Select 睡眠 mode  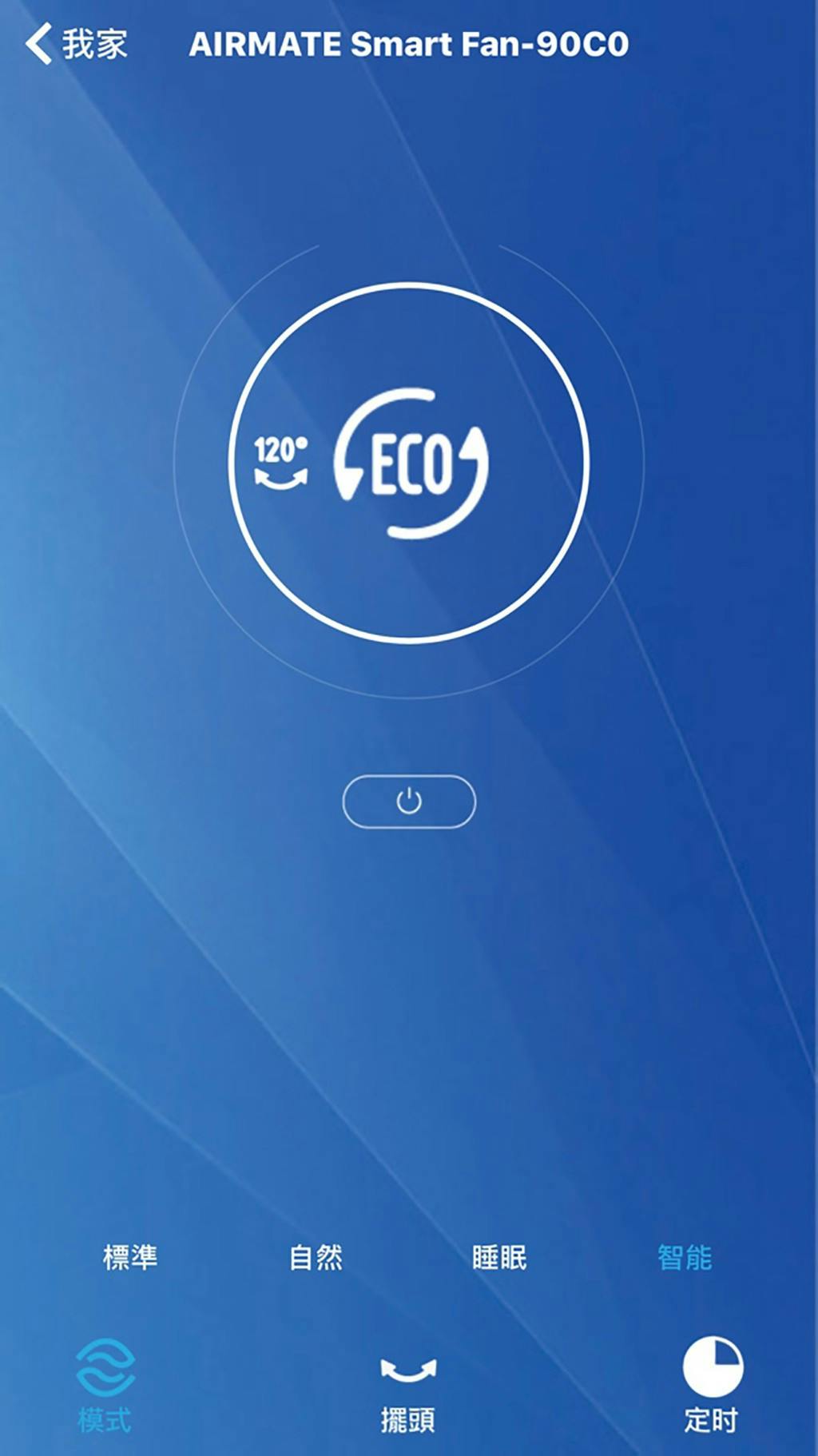click(499, 1257)
